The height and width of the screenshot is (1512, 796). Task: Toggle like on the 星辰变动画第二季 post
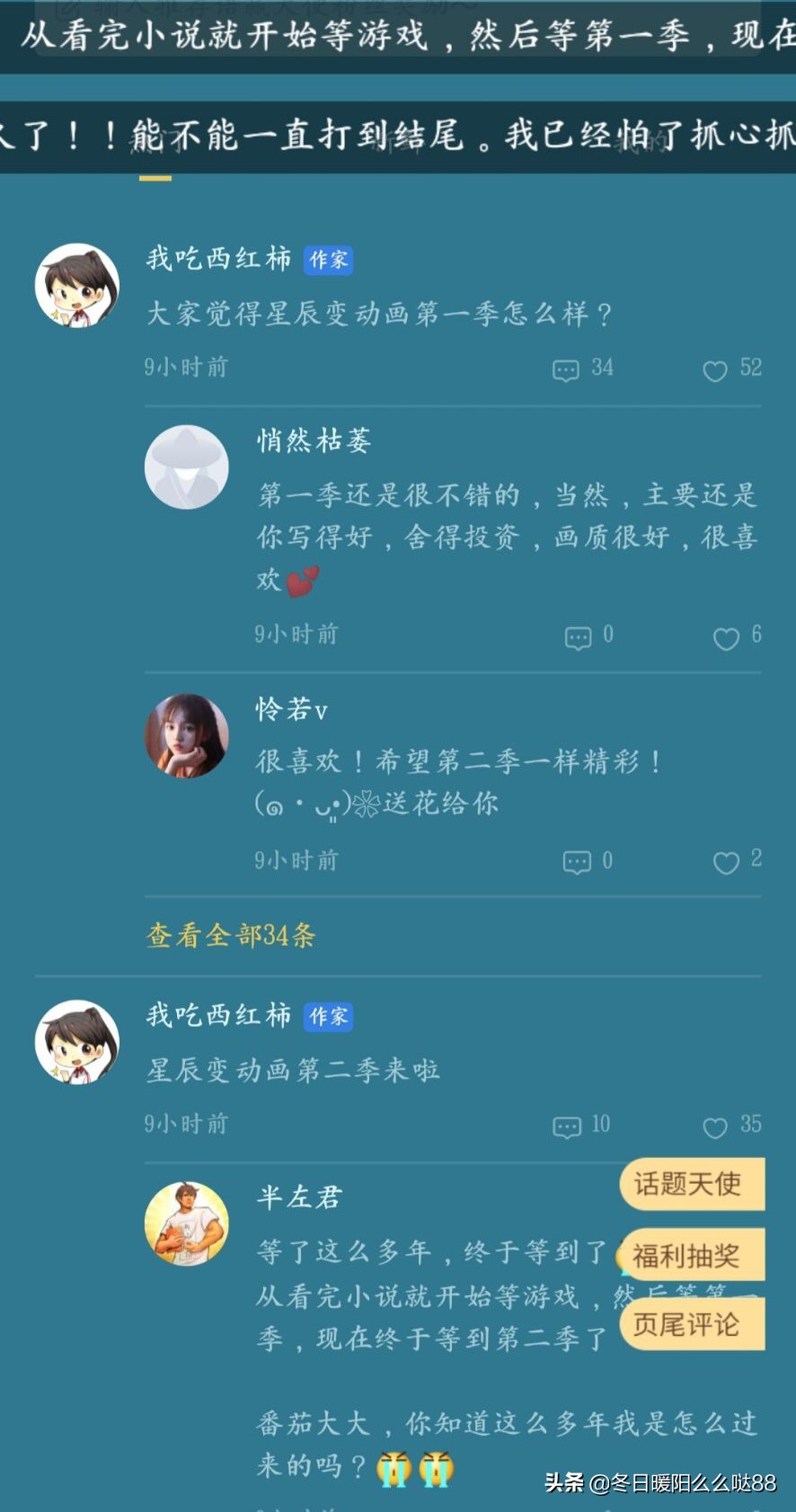[x=714, y=1127]
